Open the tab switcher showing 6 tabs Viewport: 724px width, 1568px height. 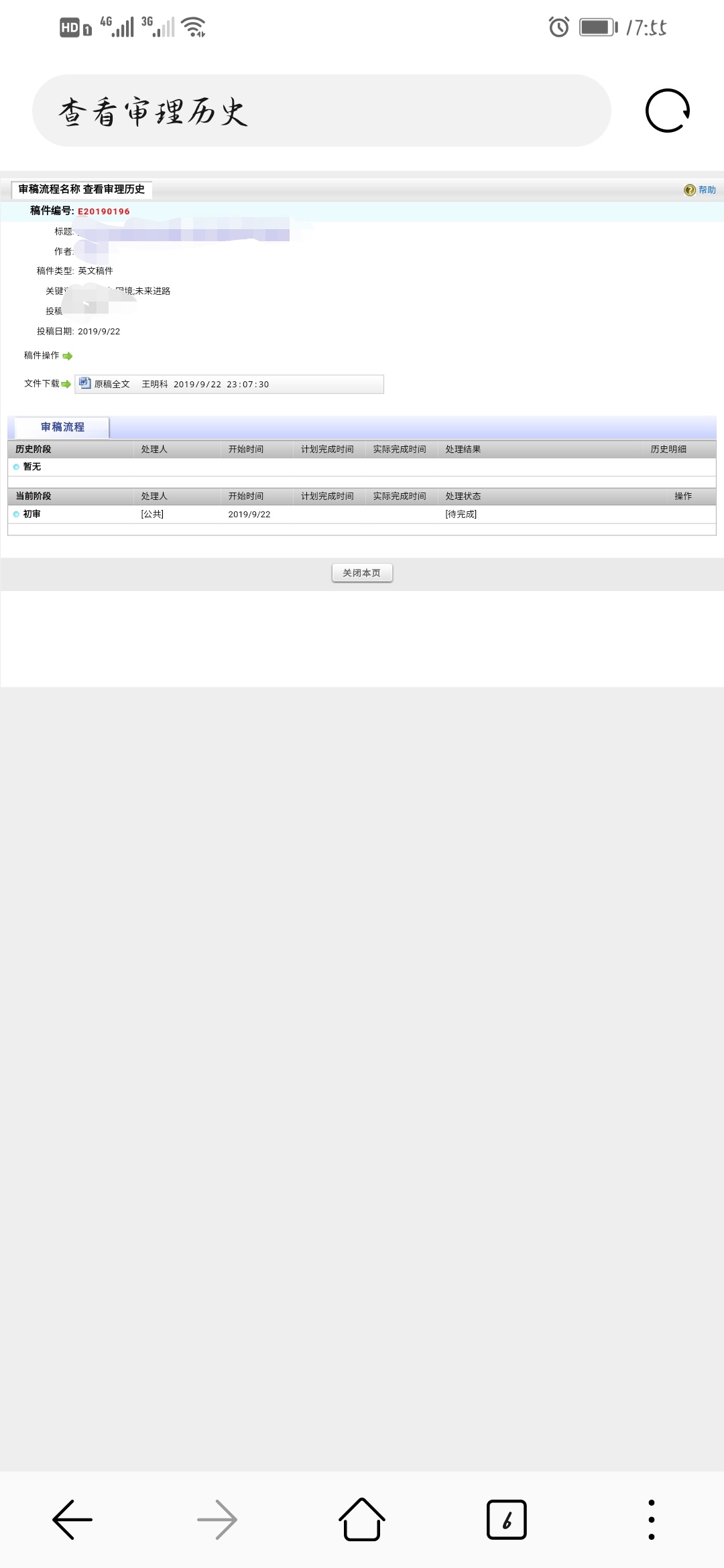(x=507, y=1519)
